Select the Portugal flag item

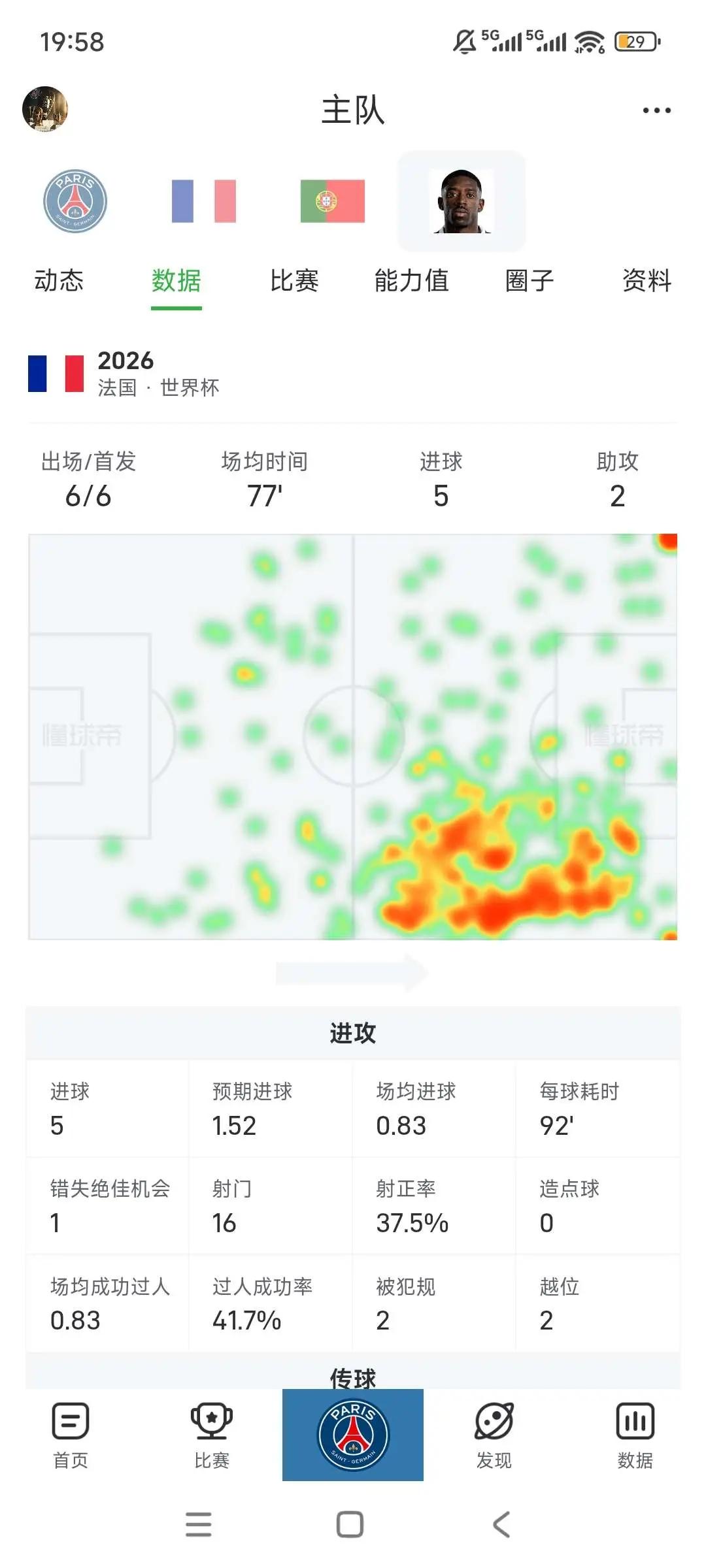[333, 201]
